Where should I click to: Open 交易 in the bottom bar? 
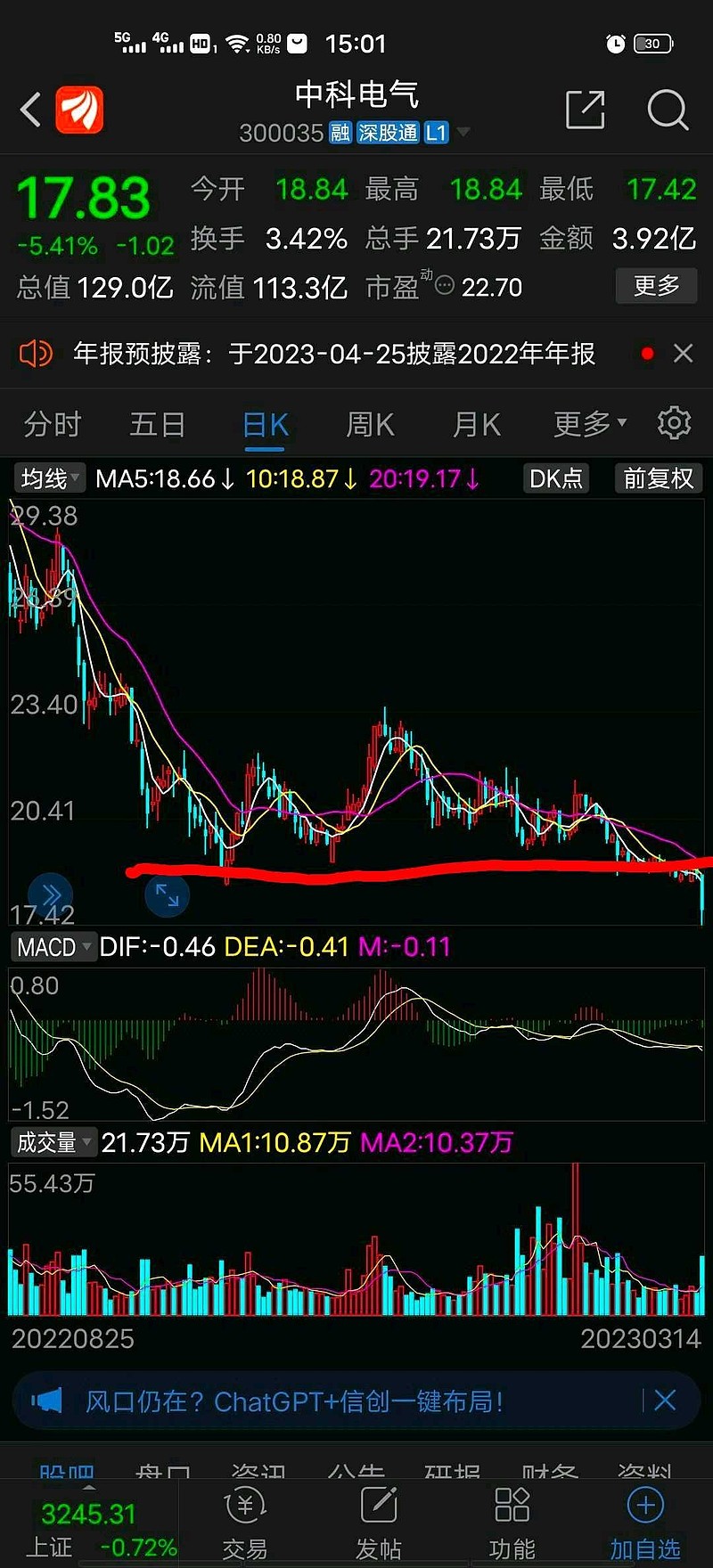click(x=245, y=1525)
